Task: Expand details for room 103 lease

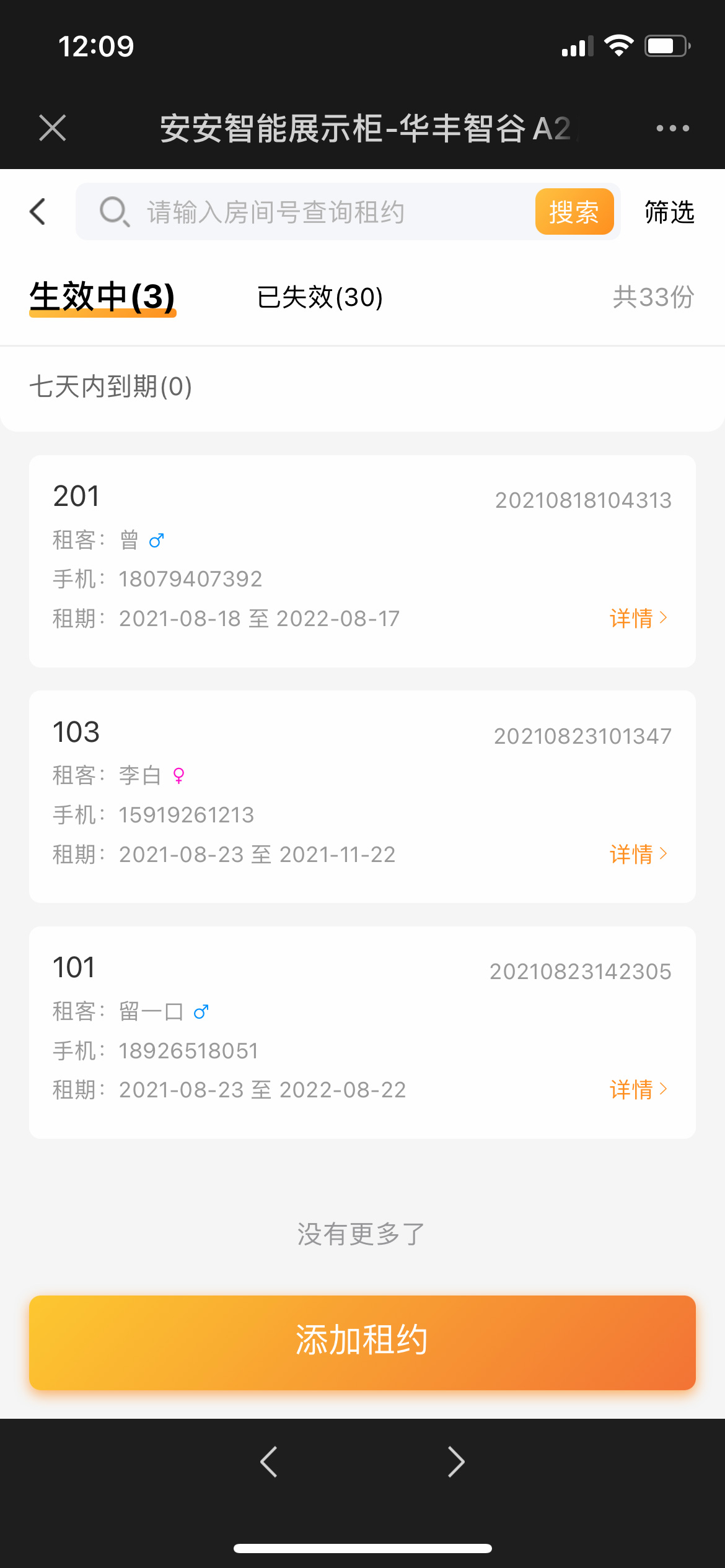Action: (x=638, y=853)
